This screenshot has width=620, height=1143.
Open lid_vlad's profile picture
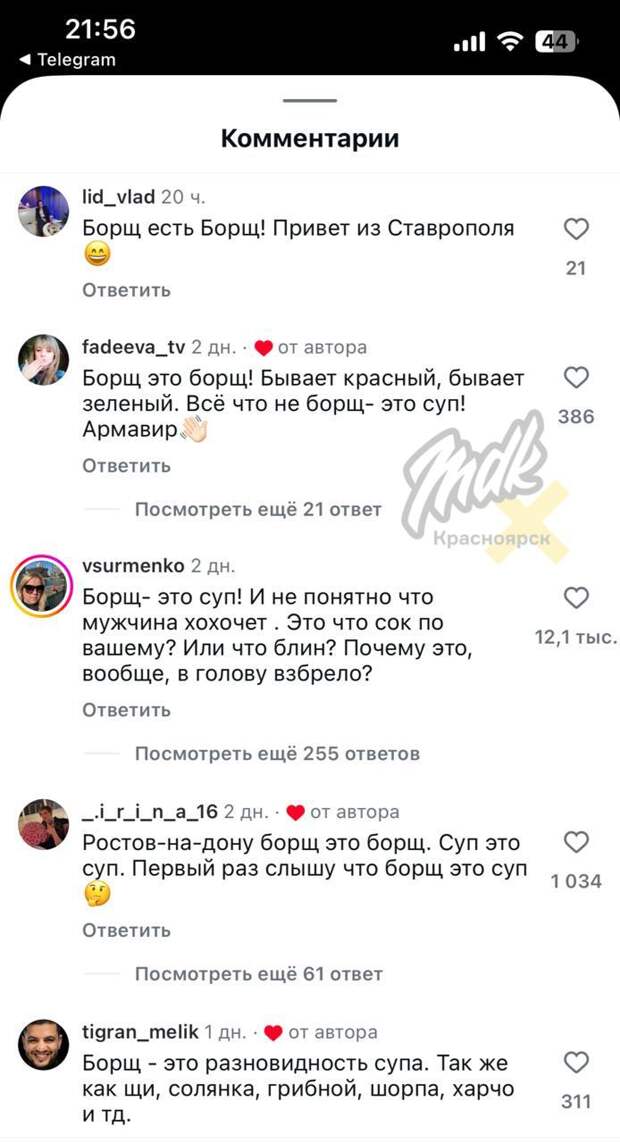point(44,211)
